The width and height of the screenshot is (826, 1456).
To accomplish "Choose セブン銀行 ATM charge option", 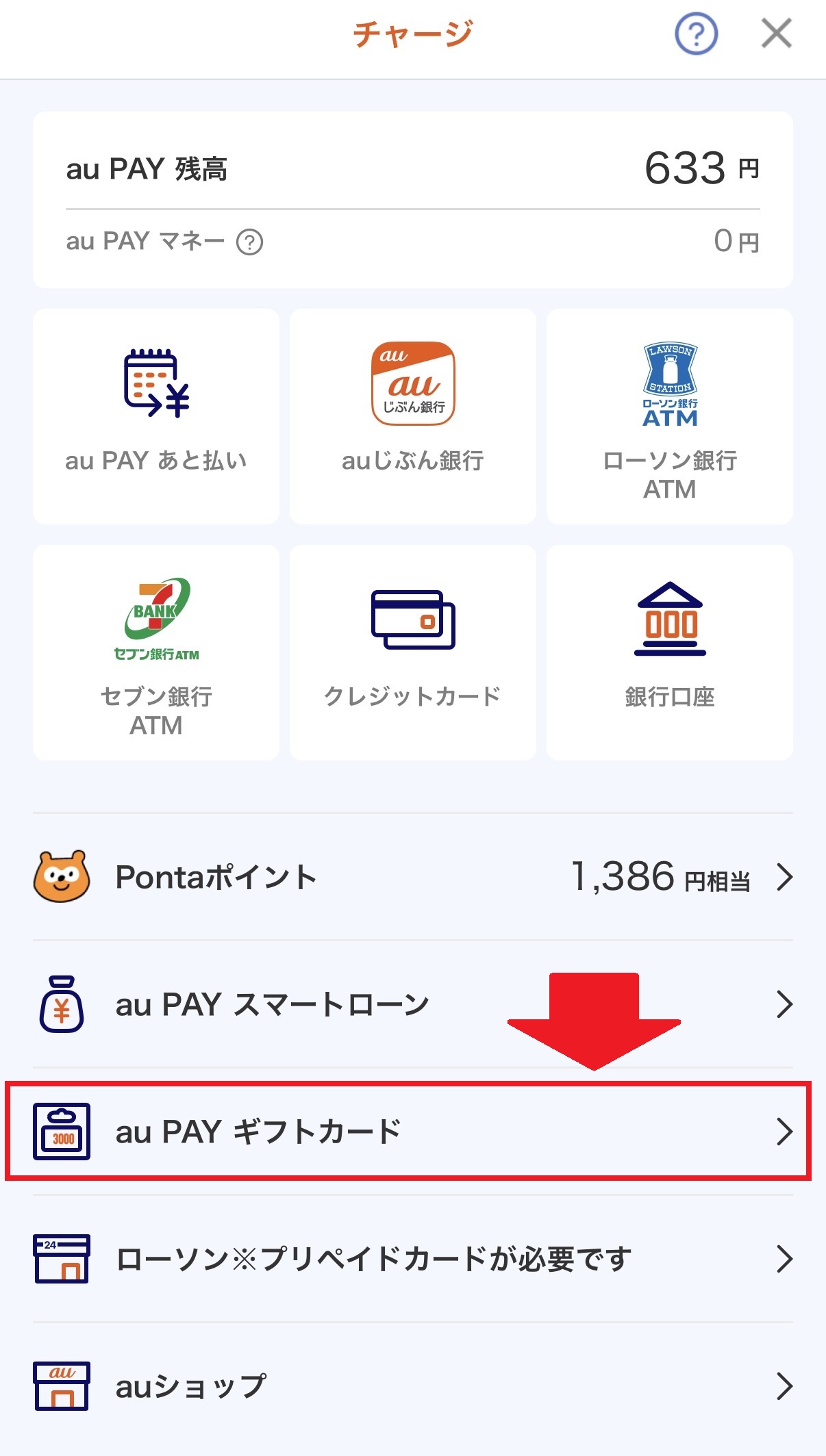I will point(156,652).
